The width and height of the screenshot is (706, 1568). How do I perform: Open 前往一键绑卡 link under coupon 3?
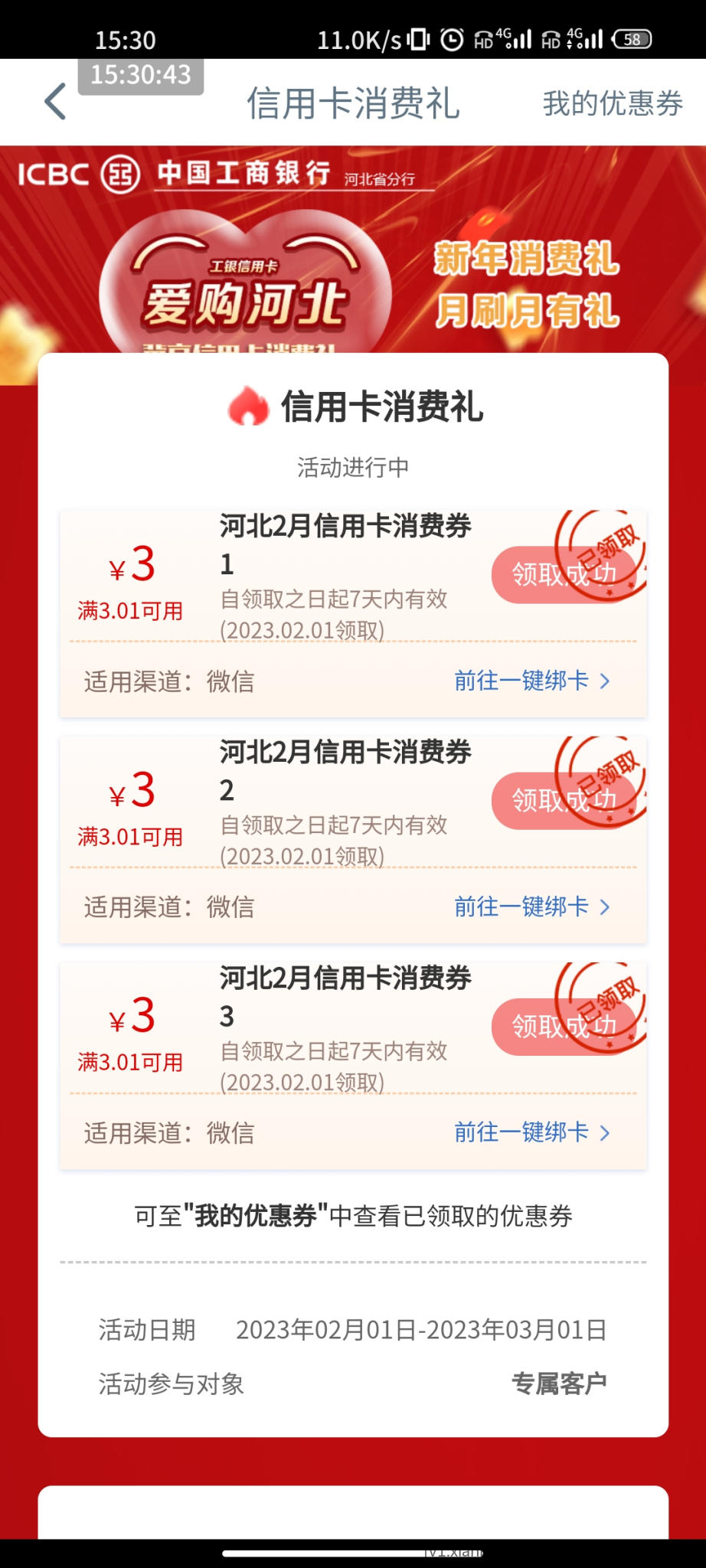[x=531, y=1132]
